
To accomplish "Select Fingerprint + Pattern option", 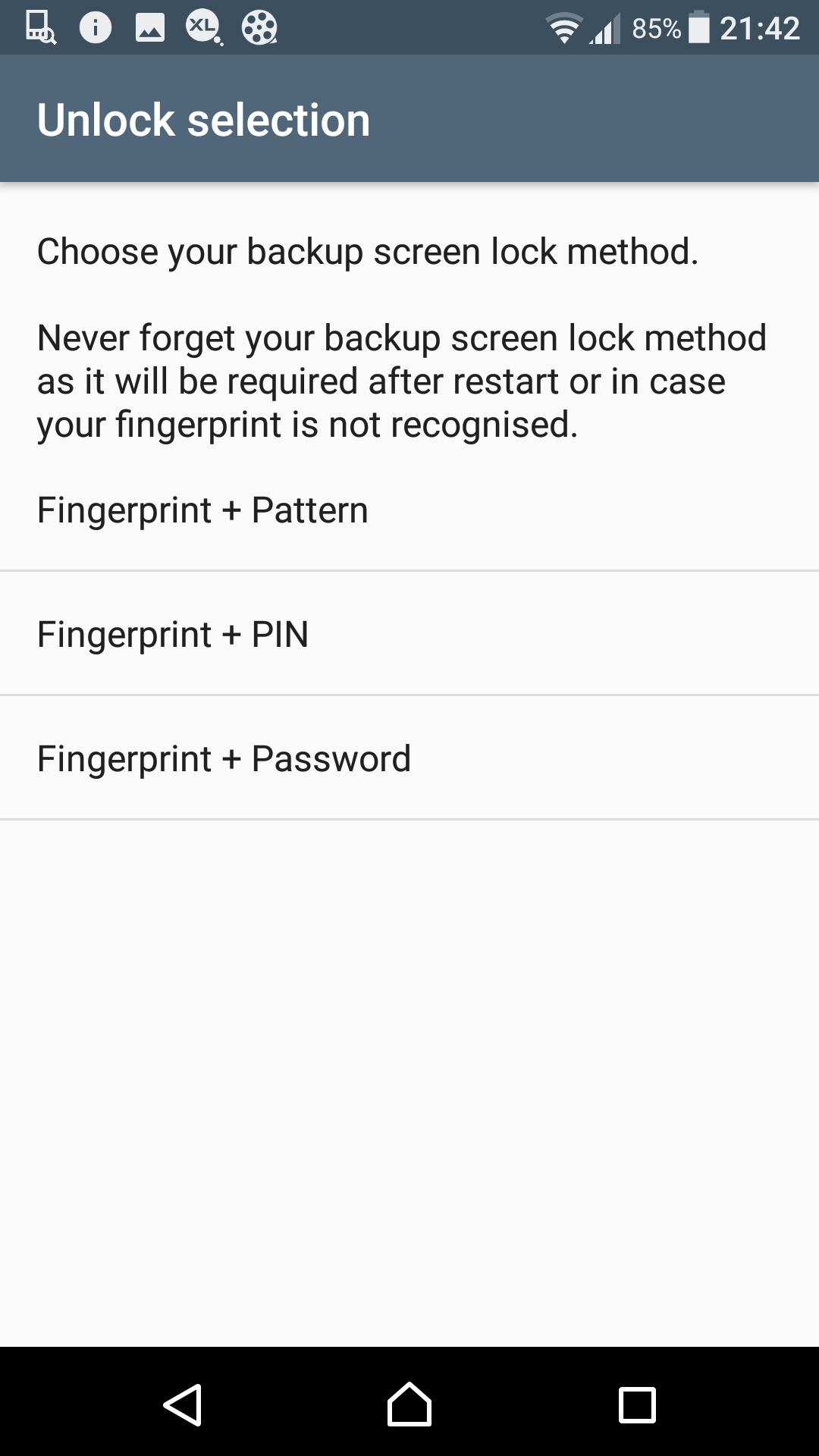I will (x=409, y=510).
